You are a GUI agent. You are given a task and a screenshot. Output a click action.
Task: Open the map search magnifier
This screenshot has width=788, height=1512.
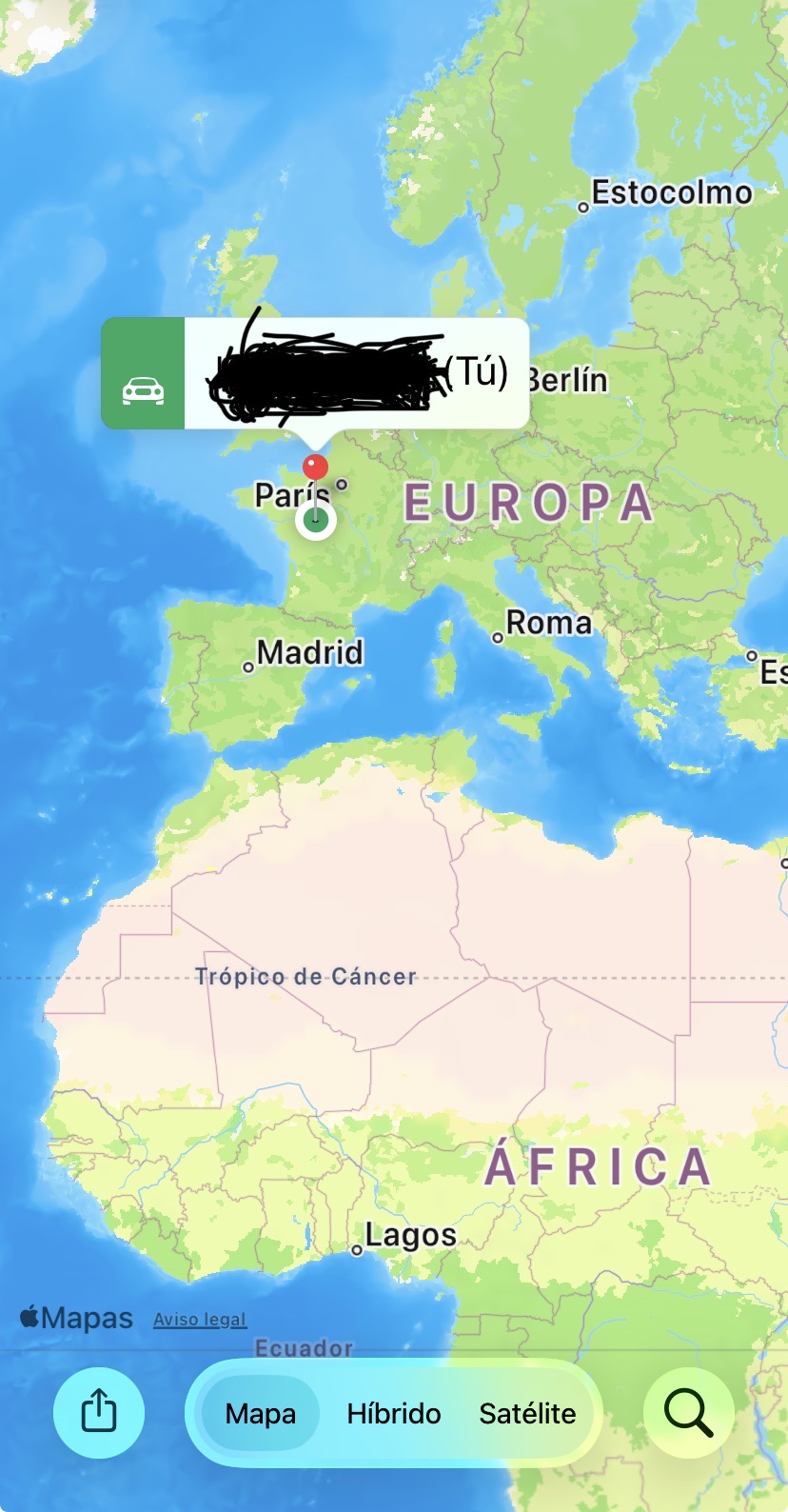click(688, 1412)
